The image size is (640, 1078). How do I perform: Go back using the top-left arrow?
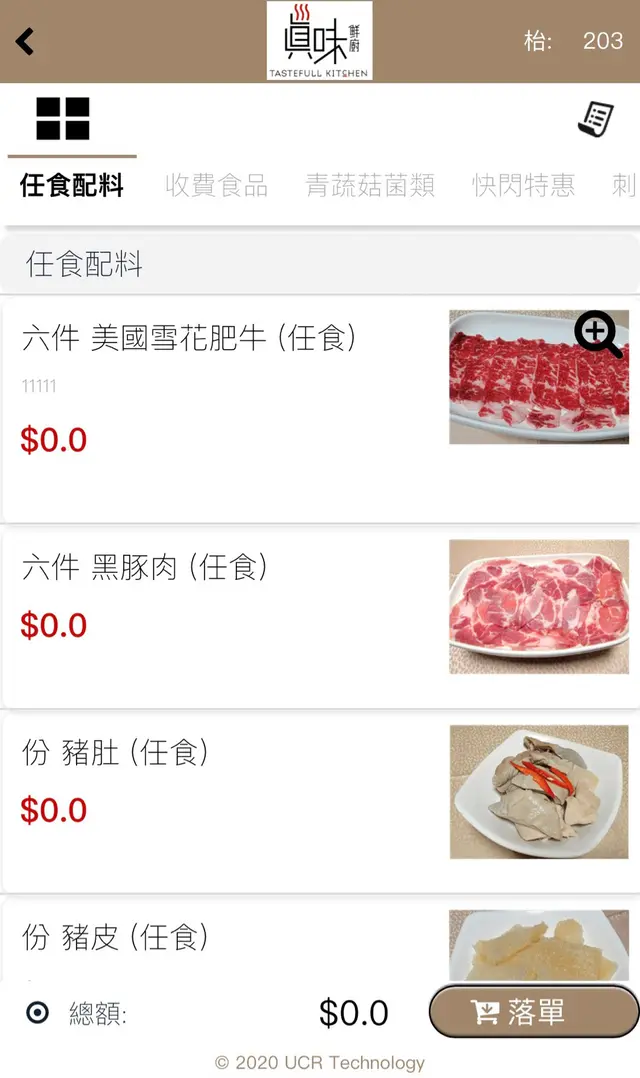tap(25, 41)
